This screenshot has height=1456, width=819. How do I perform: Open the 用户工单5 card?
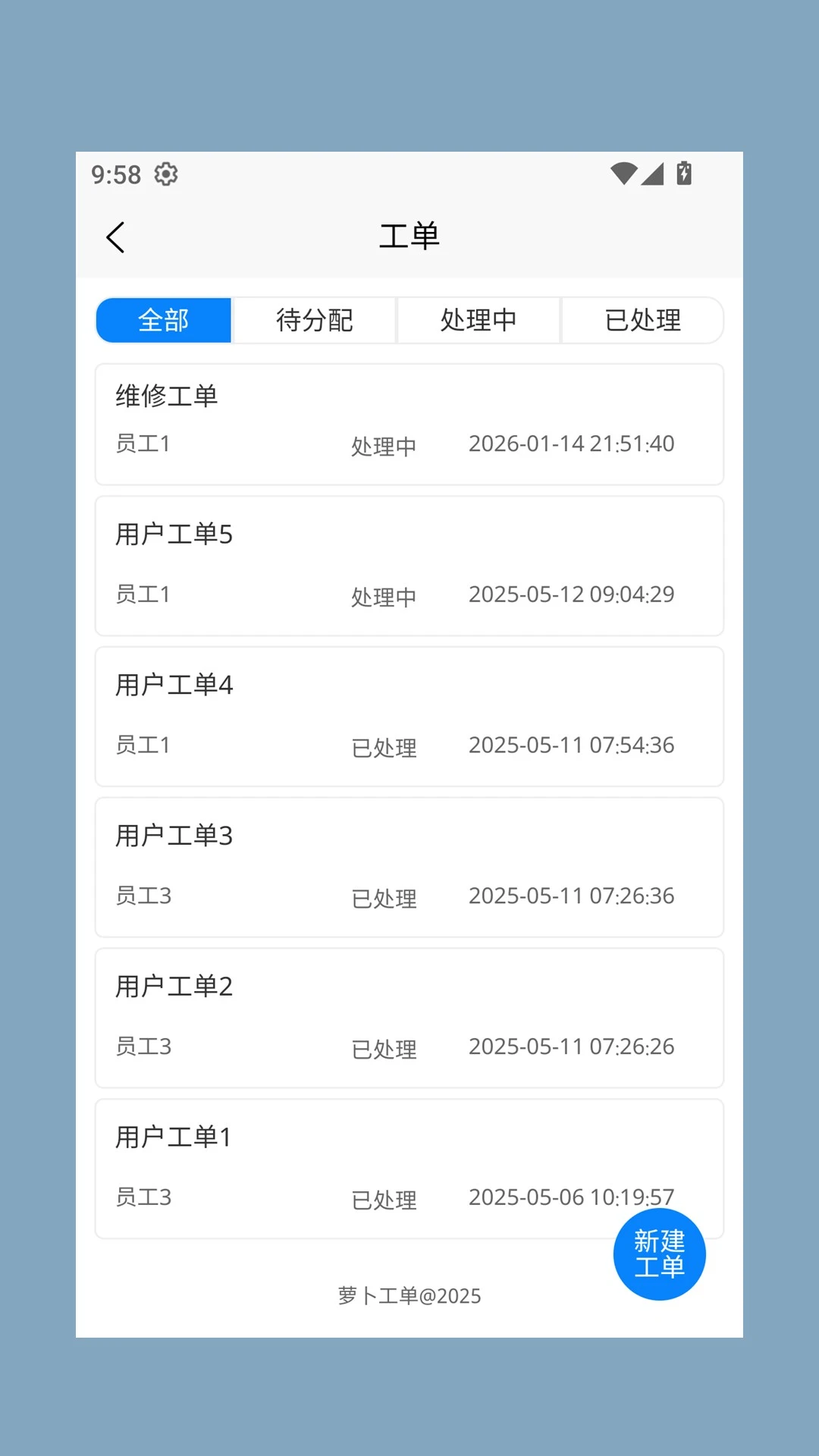click(409, 566)
